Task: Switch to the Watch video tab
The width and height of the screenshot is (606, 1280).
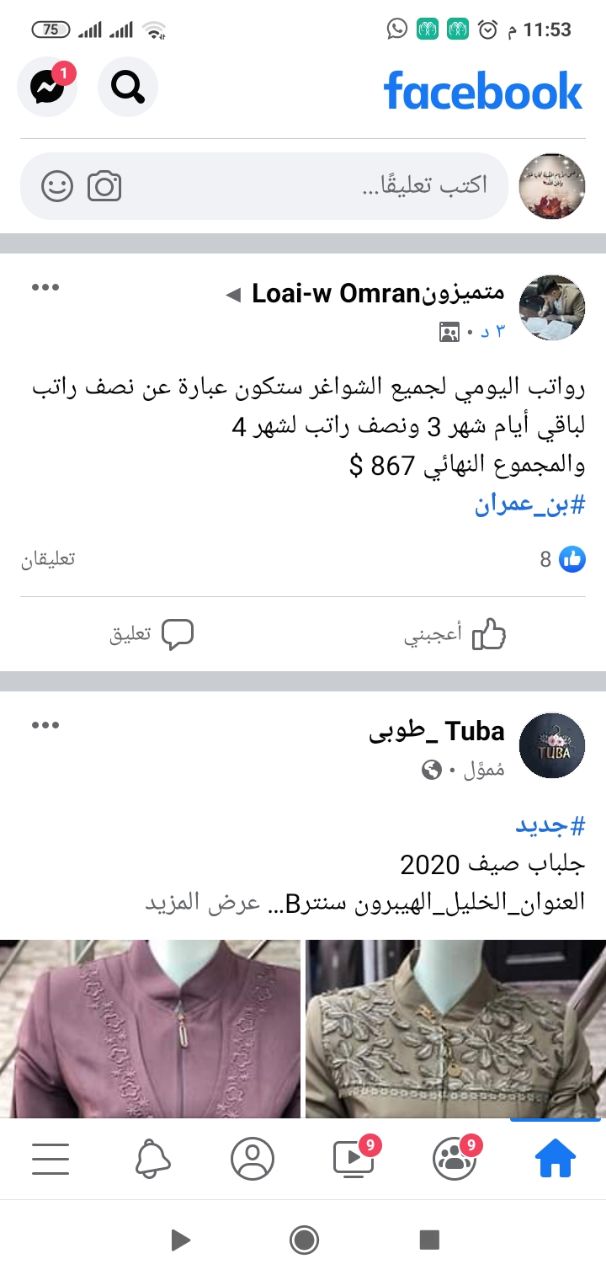Action: click(353, 1159)
